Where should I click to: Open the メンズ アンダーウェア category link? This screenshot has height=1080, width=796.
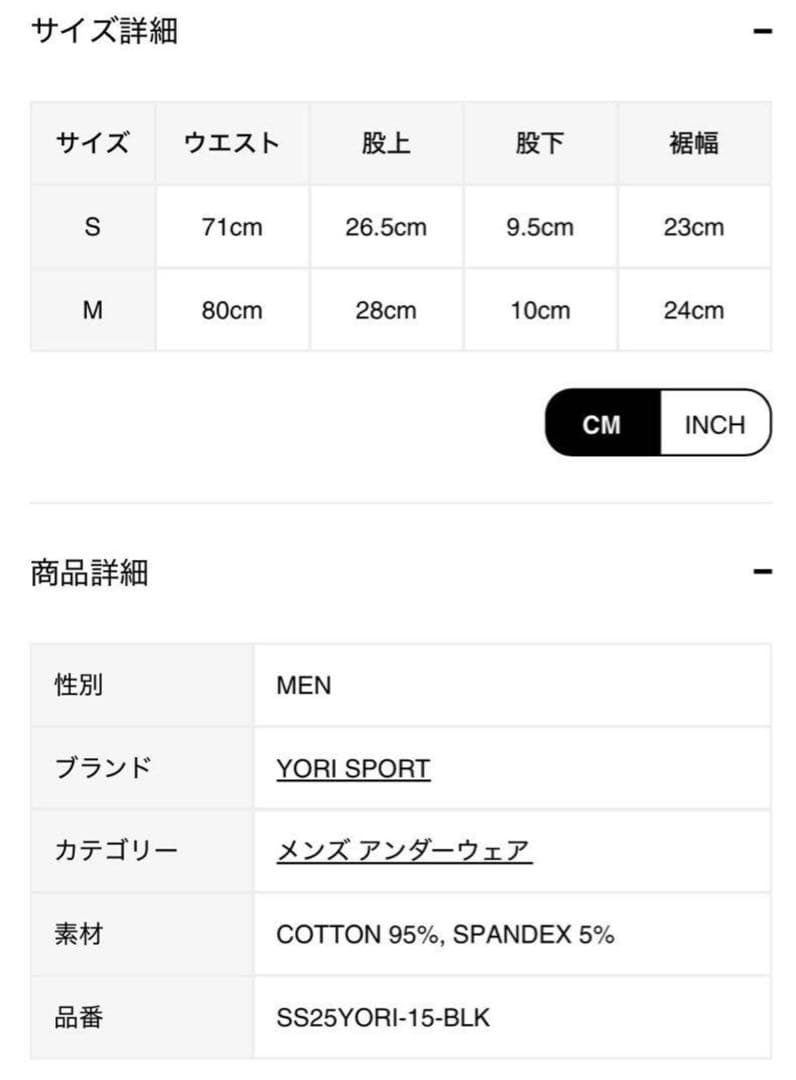[x=404, y=852]
